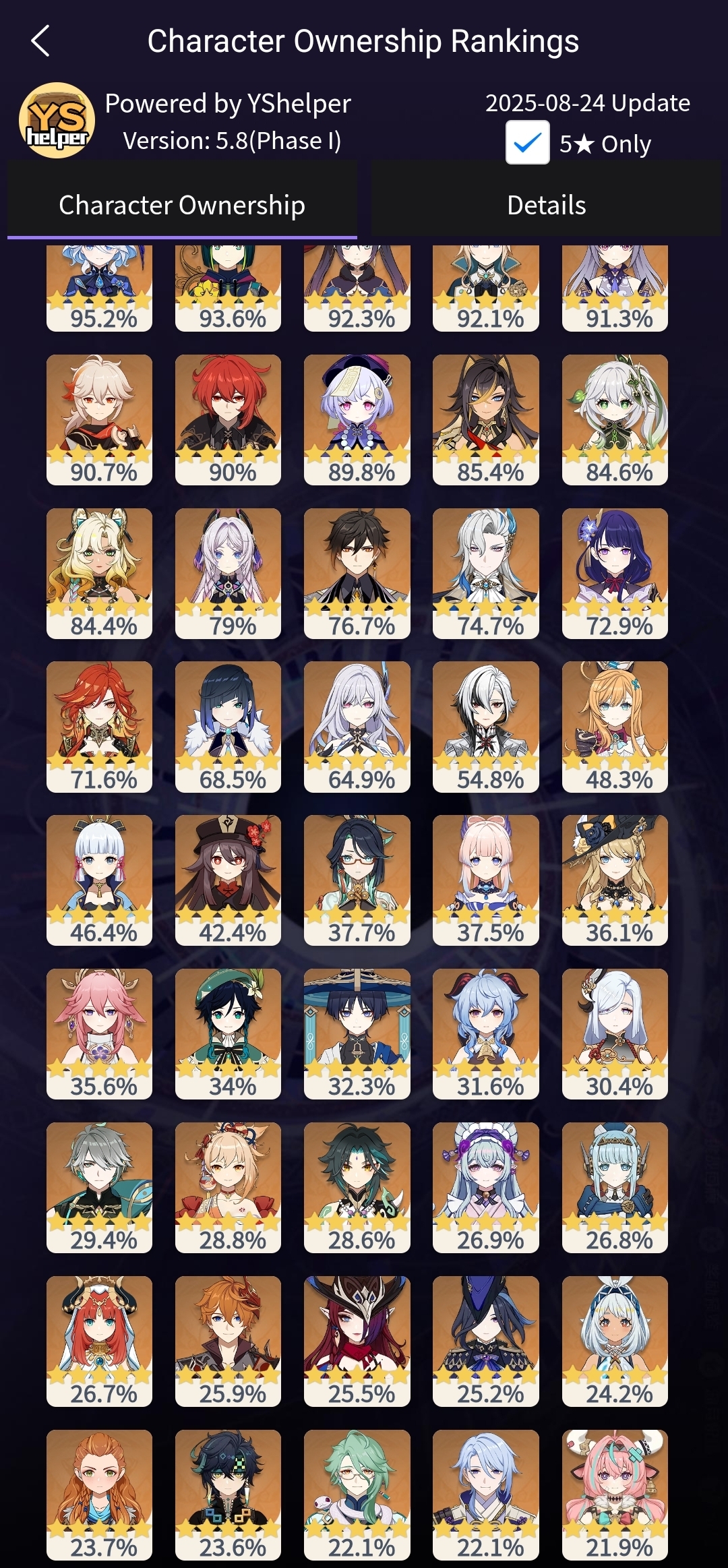Open the character card showing 34%
728x1568 pixels.
(x=228, y=1033)
